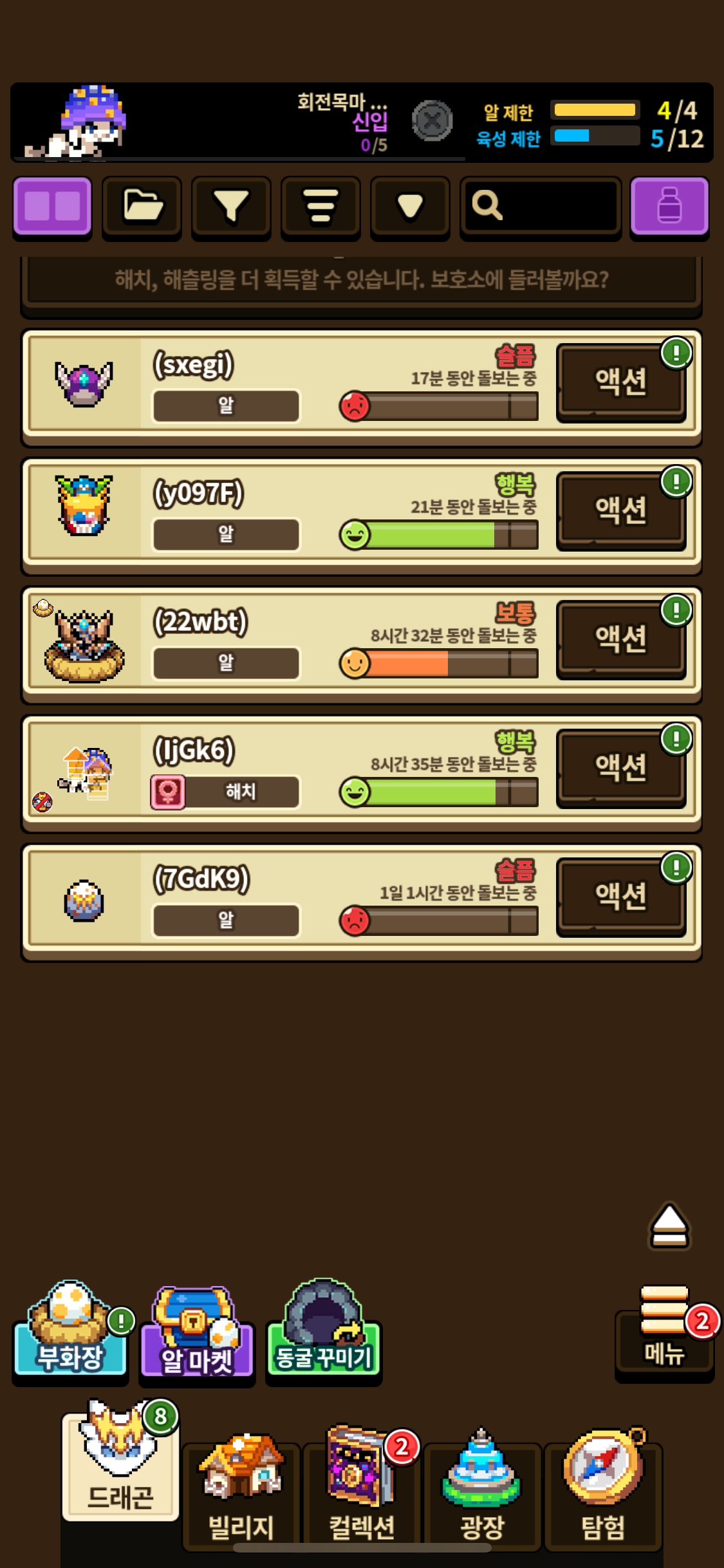
Task: Switch to the 빌리지 tab
Action: coord(241,1493)
